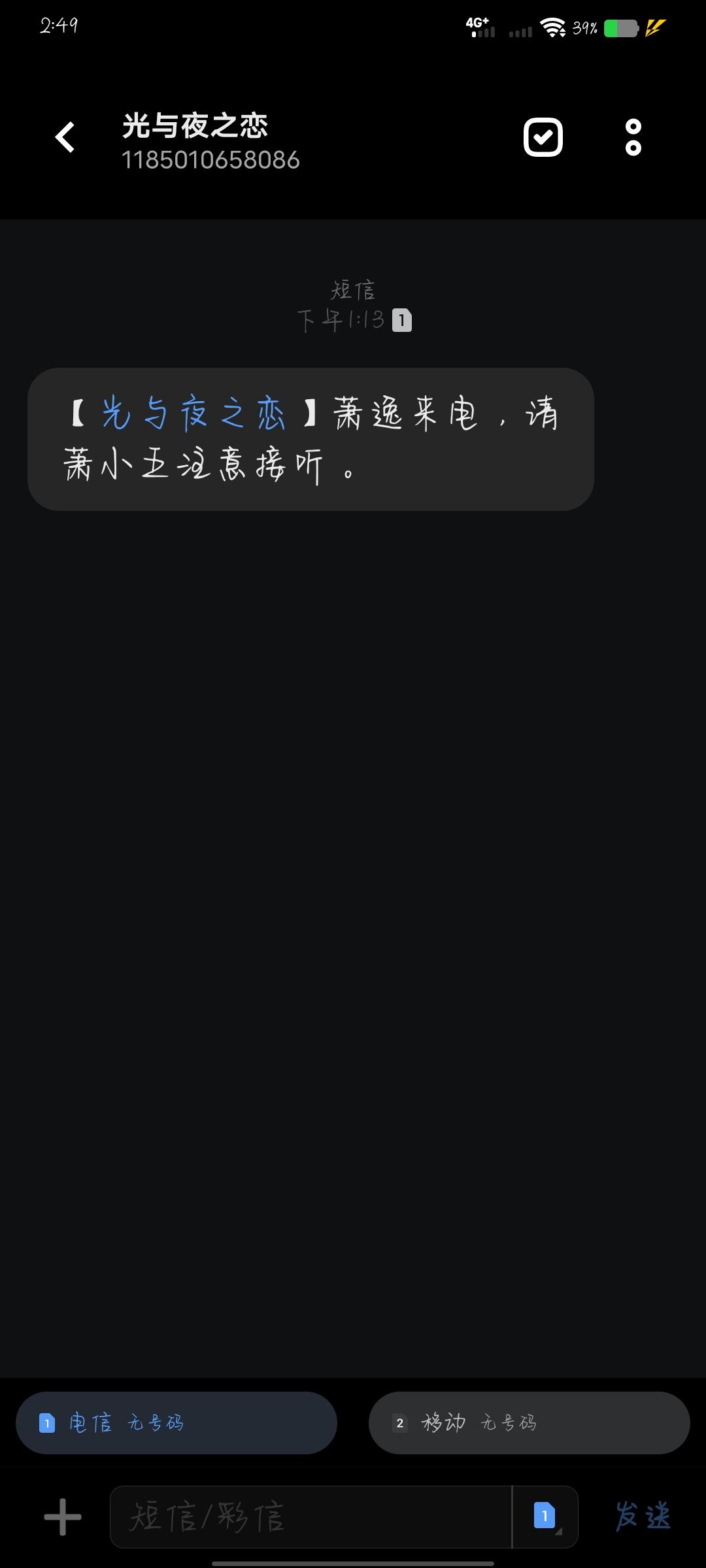Select SIM 1 电信 for sending
This screenshot has height=1568, width=706.
pos(176,1422)
